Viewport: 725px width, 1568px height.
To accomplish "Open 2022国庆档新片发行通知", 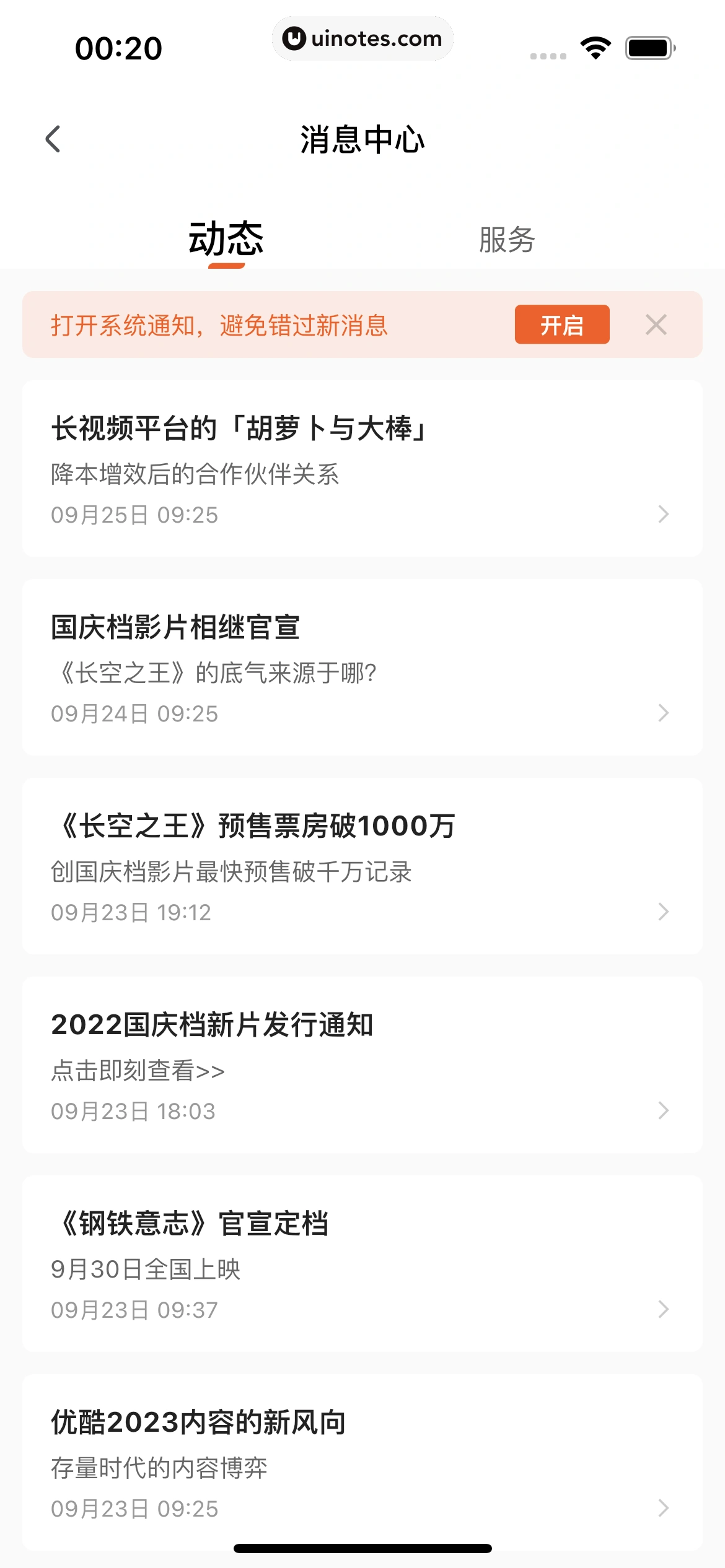I will click(x=362, y=1065).
